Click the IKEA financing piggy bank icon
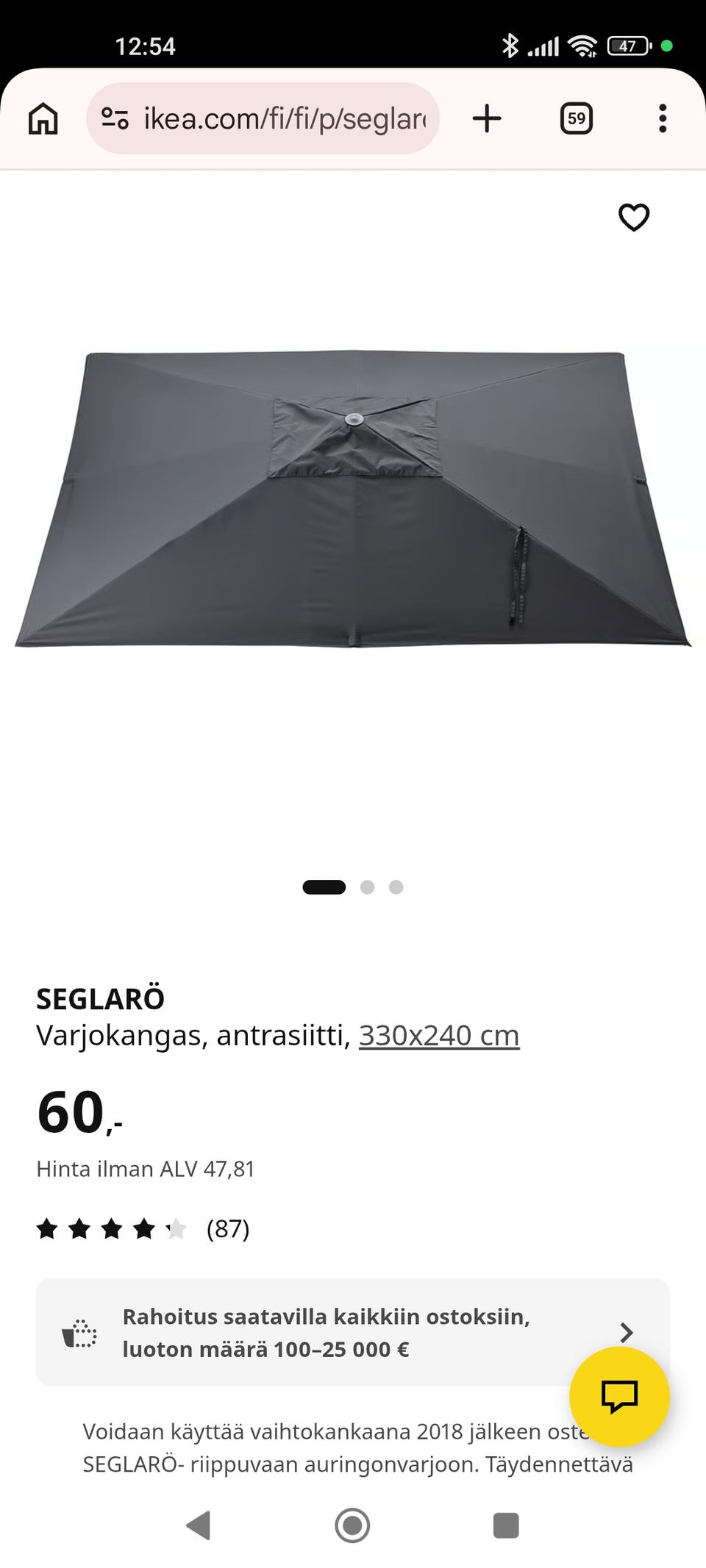 [77, 1332]
